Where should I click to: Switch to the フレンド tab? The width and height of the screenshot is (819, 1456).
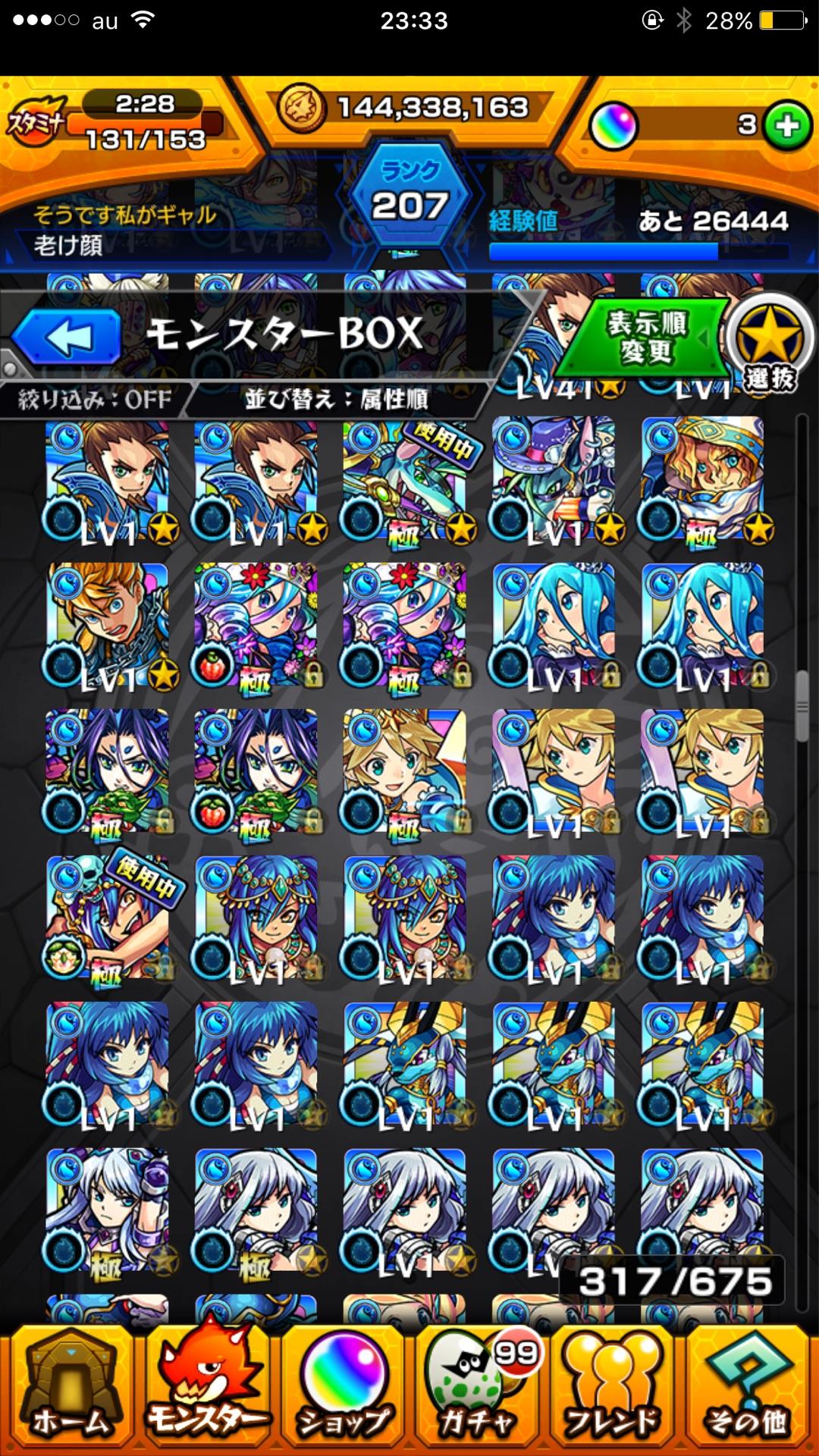(613, 1389)
